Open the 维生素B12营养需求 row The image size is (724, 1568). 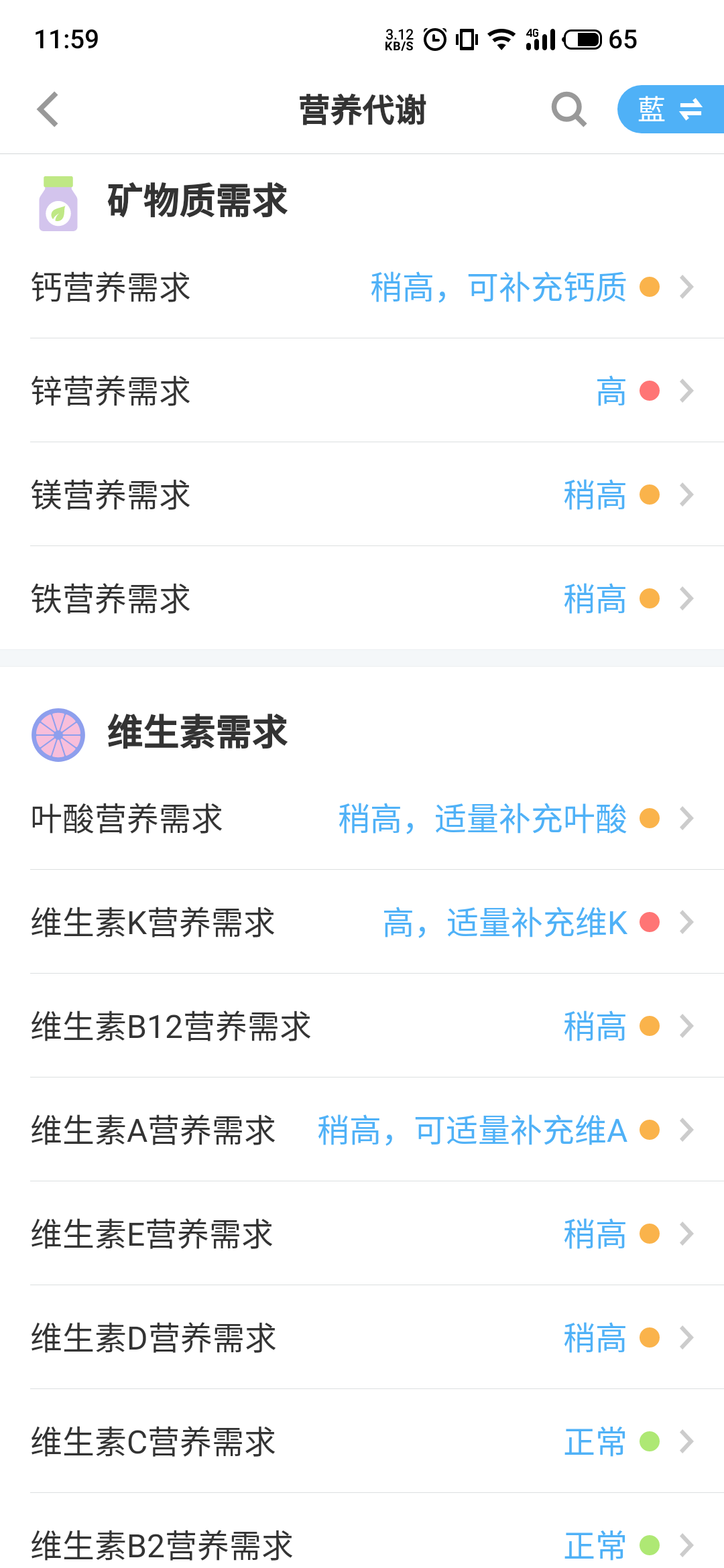[x=362, y=1026]
